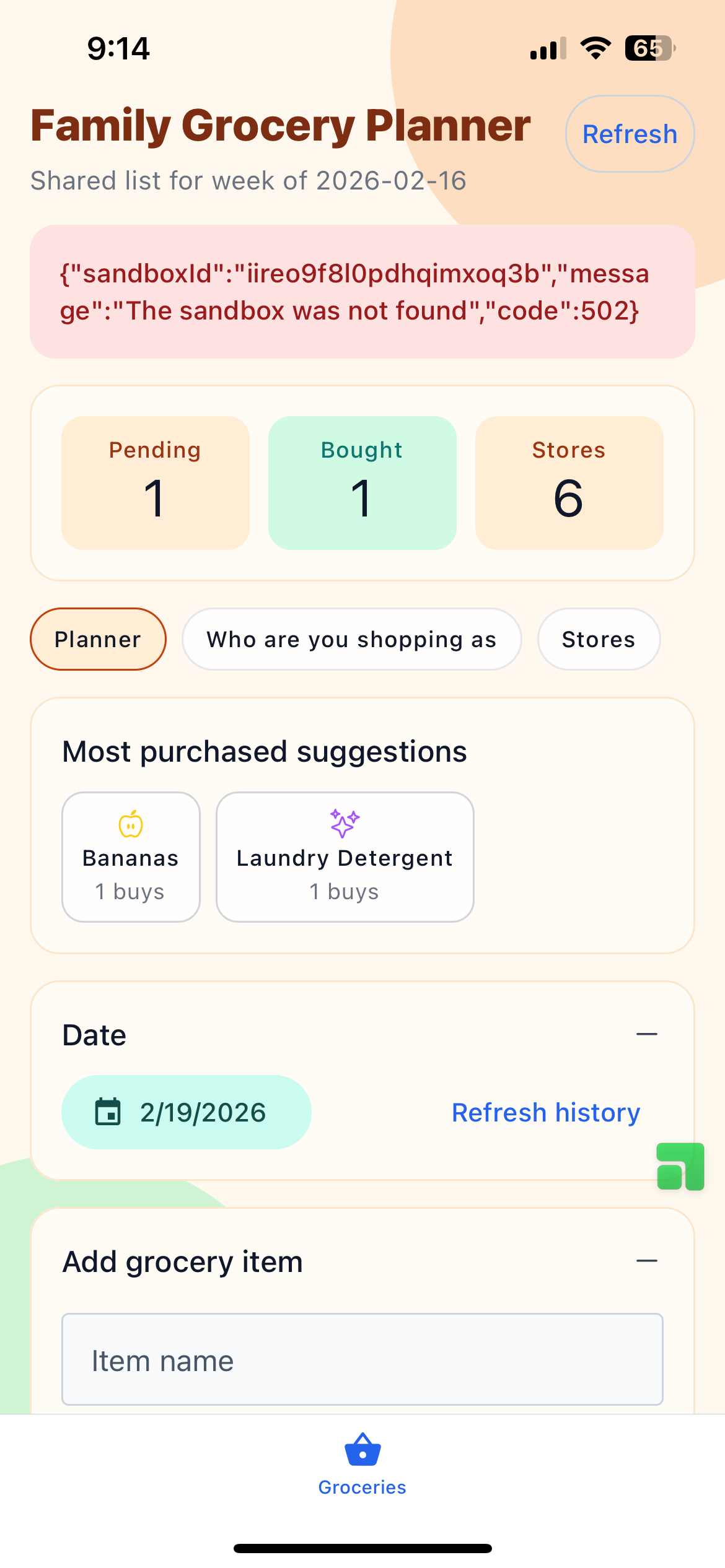Click the Item name input field
Screen dimensions: 725x1568
click(362, 1360)
